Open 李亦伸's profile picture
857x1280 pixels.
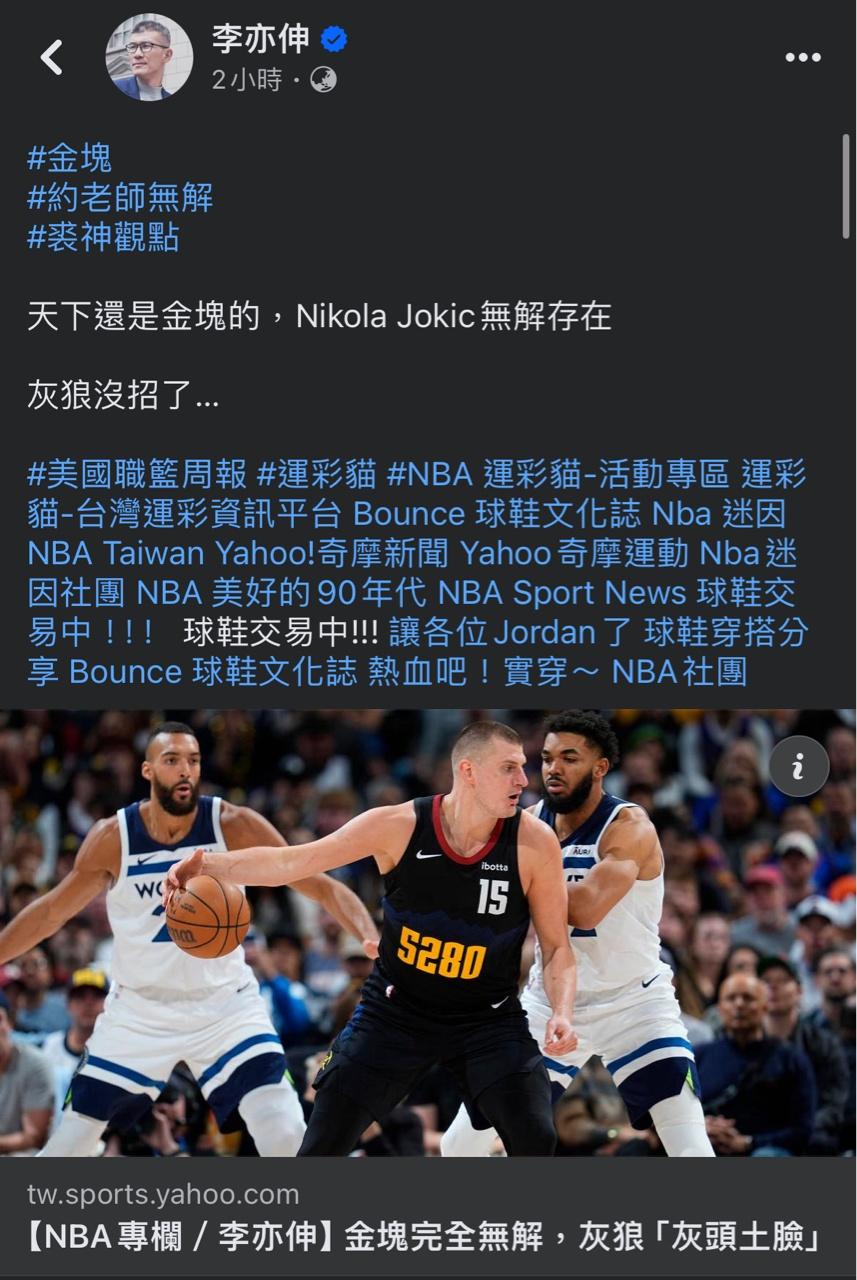click(x=150, y=58)
